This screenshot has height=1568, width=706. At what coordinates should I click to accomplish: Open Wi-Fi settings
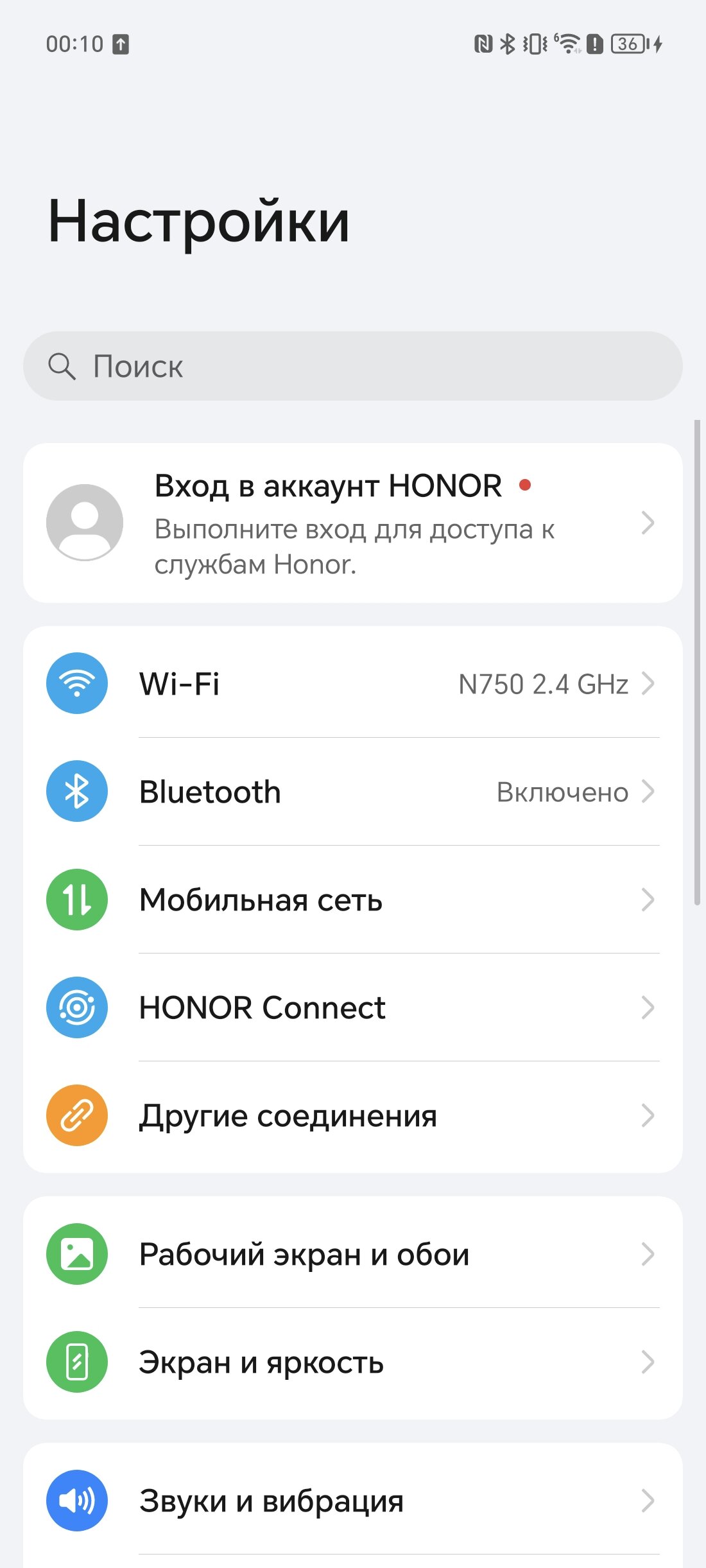point(353,684)
